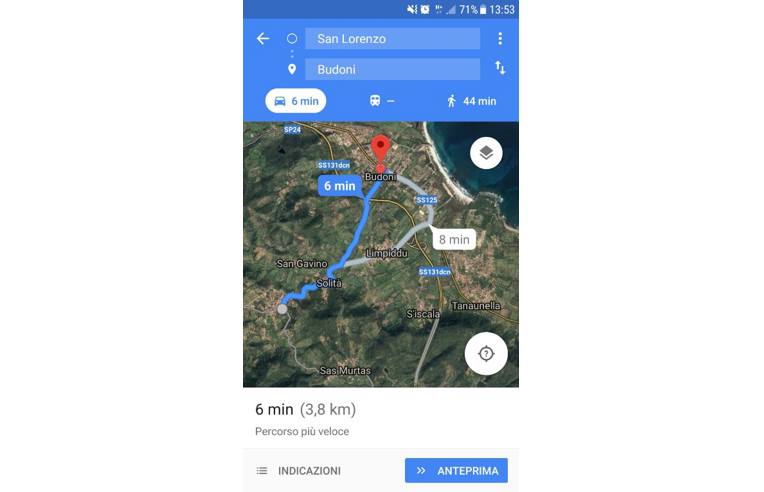Screen dimensions: 764x492
Task: Switch to the public transit mode
Action: point(382,101)
